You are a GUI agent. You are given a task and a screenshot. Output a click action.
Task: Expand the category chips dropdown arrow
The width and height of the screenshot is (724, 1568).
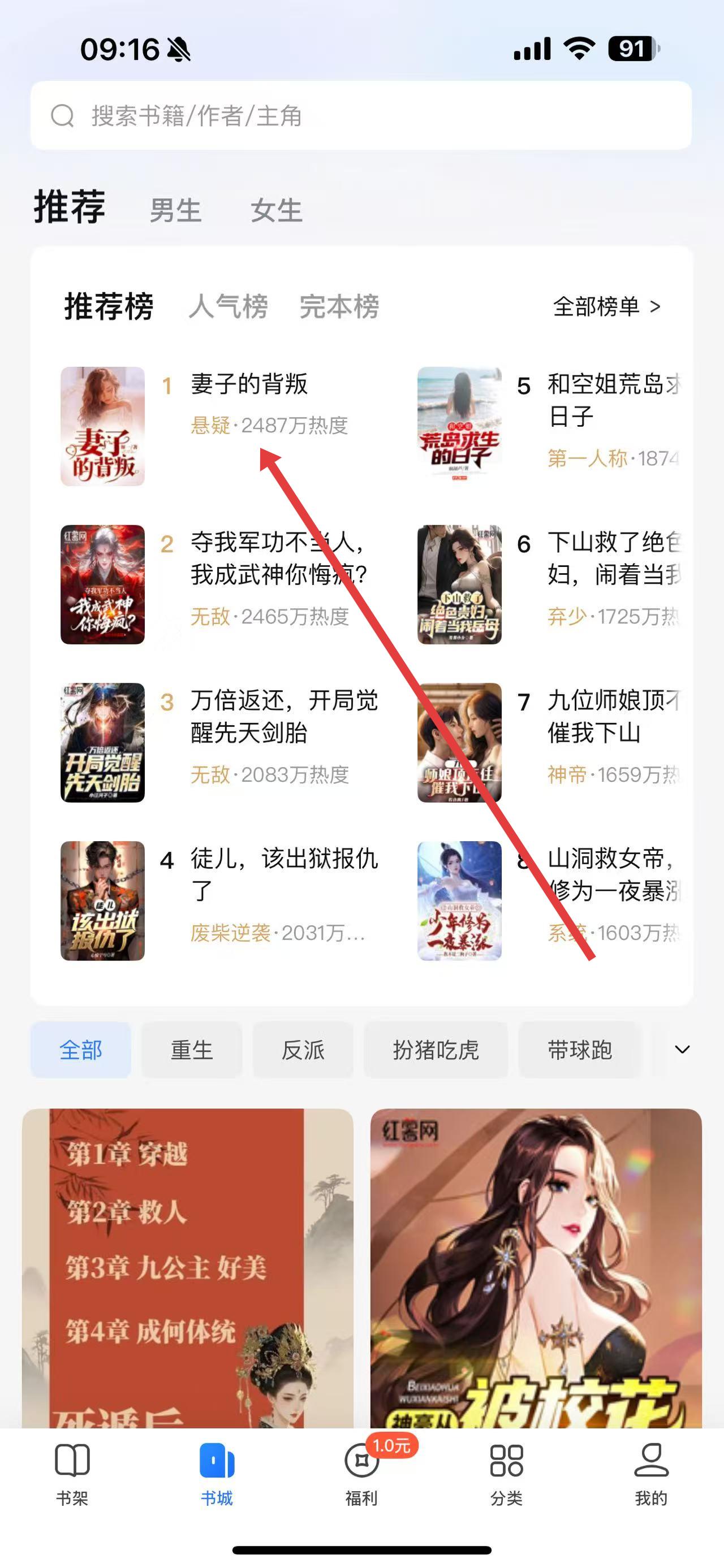coord(682,1050)
